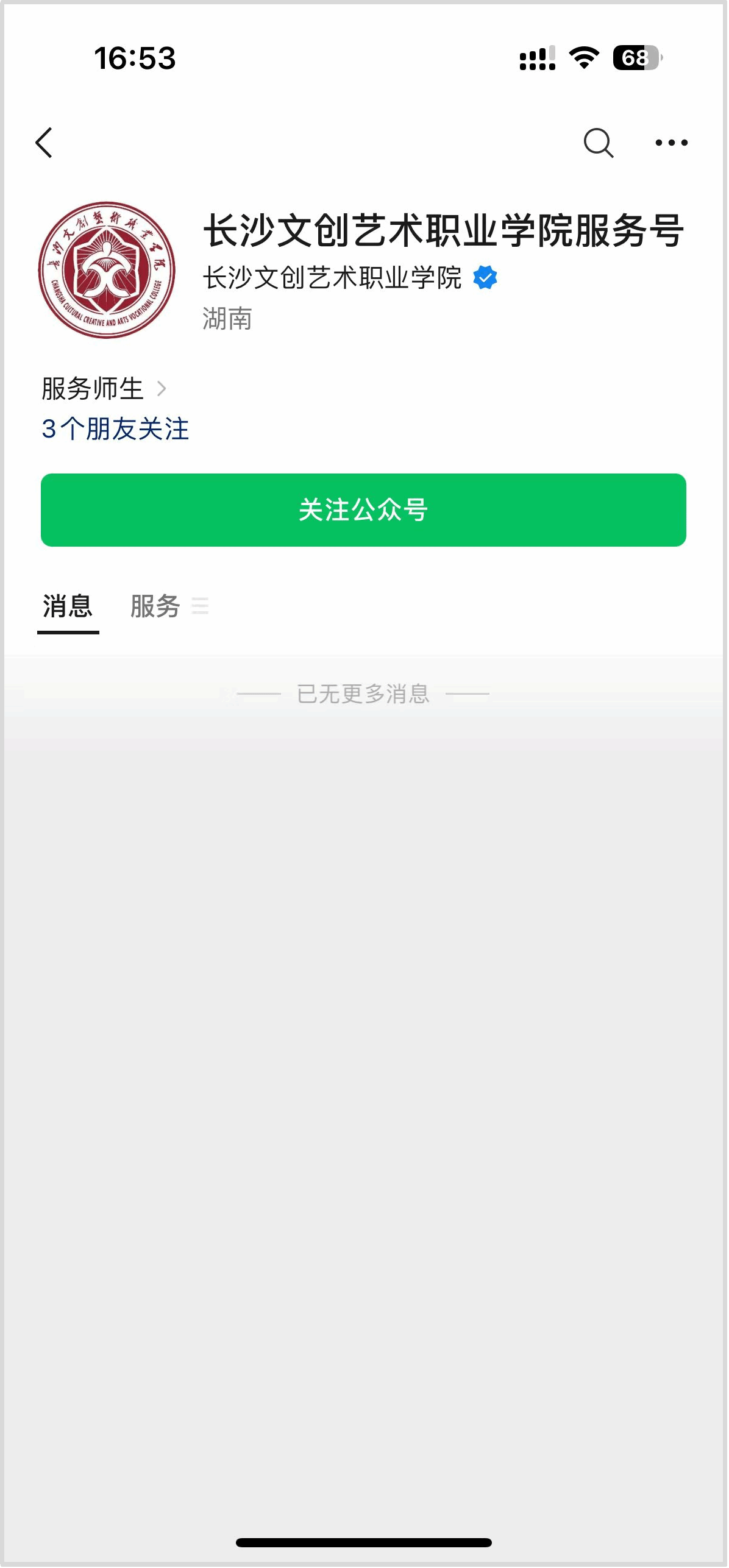The image size is (729, 1568).
Task: Open search within this official account
Action: coord(598,143)
